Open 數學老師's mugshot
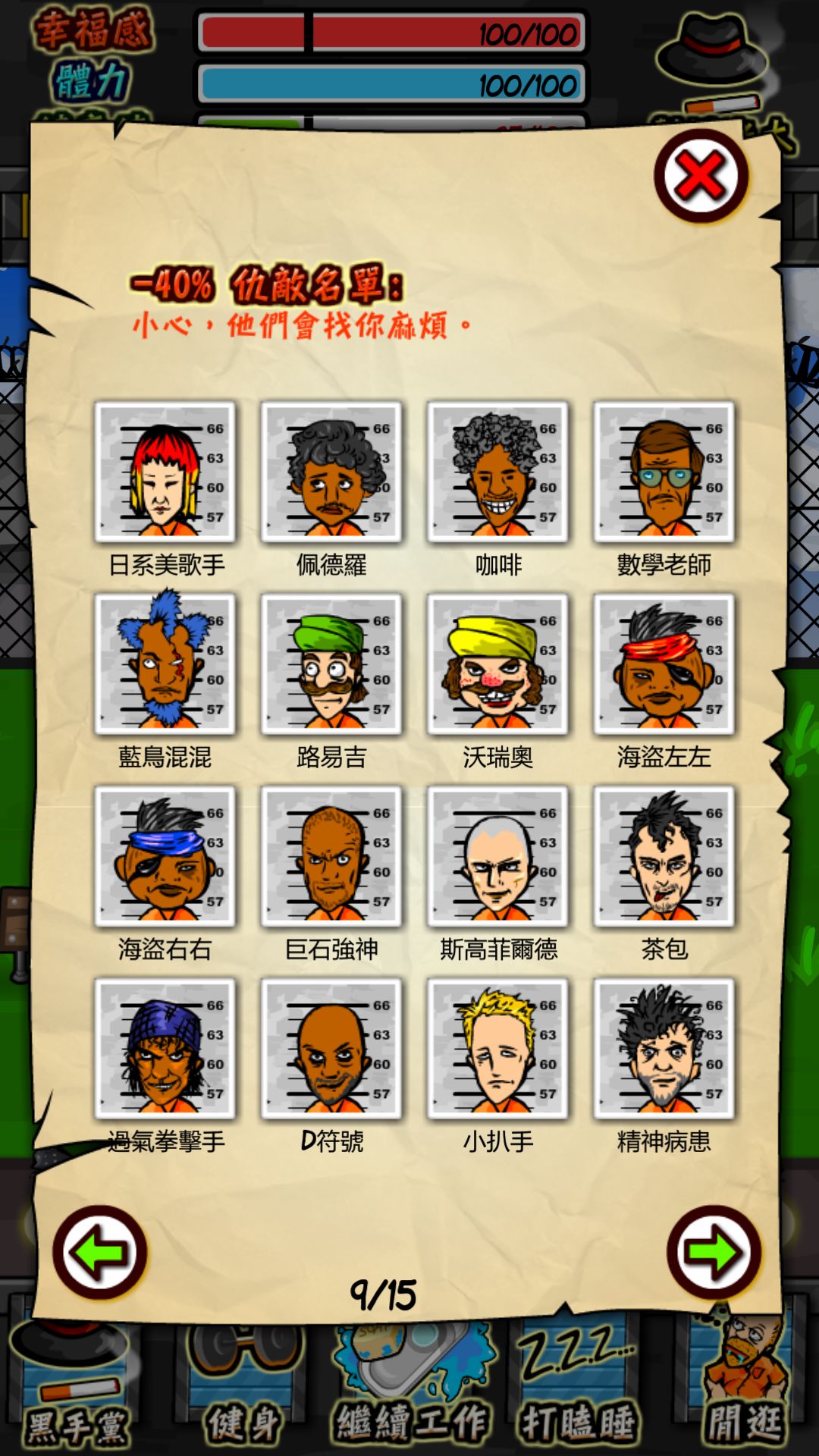The height and width of the screenshot is (1456, 819). (666, 472)
